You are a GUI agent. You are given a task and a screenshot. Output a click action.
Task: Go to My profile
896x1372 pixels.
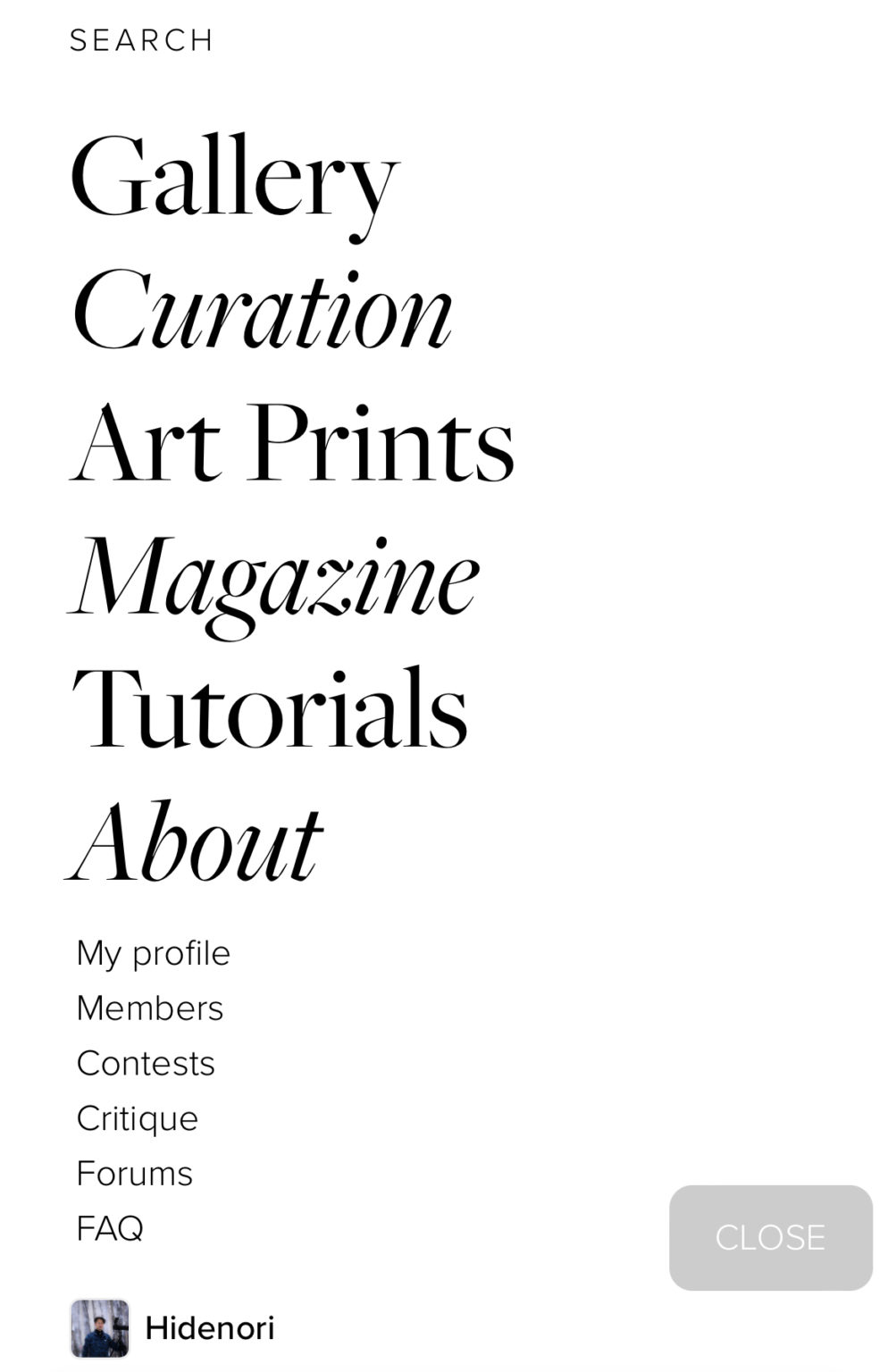tap(153, 953)
